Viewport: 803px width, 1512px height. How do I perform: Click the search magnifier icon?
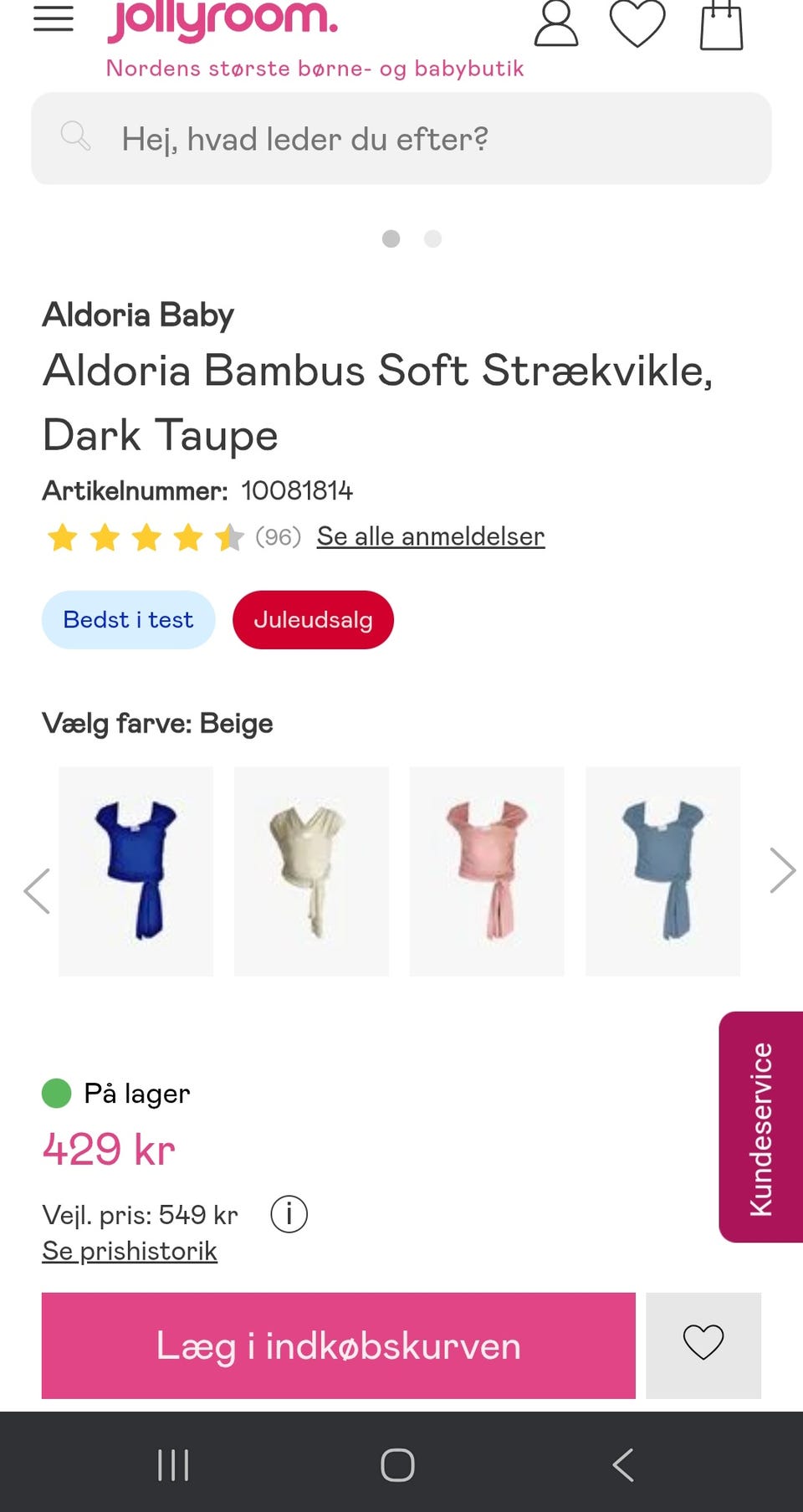tap(75, 136)
